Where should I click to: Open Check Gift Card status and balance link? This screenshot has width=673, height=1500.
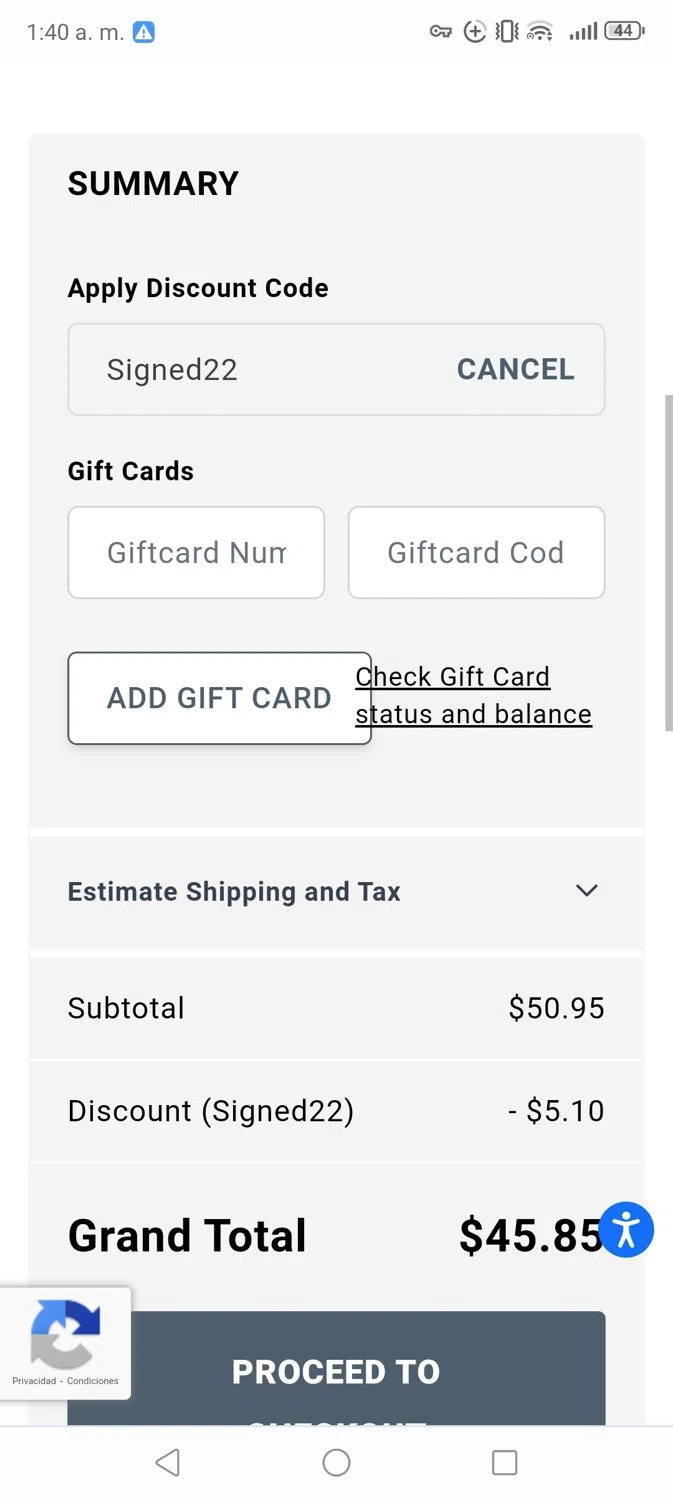point(473,695)
